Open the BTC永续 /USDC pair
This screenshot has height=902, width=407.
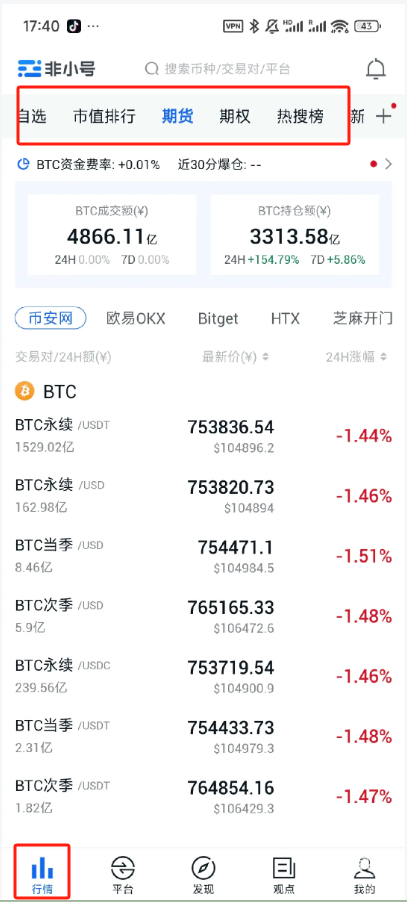click(x=204, y=675)
